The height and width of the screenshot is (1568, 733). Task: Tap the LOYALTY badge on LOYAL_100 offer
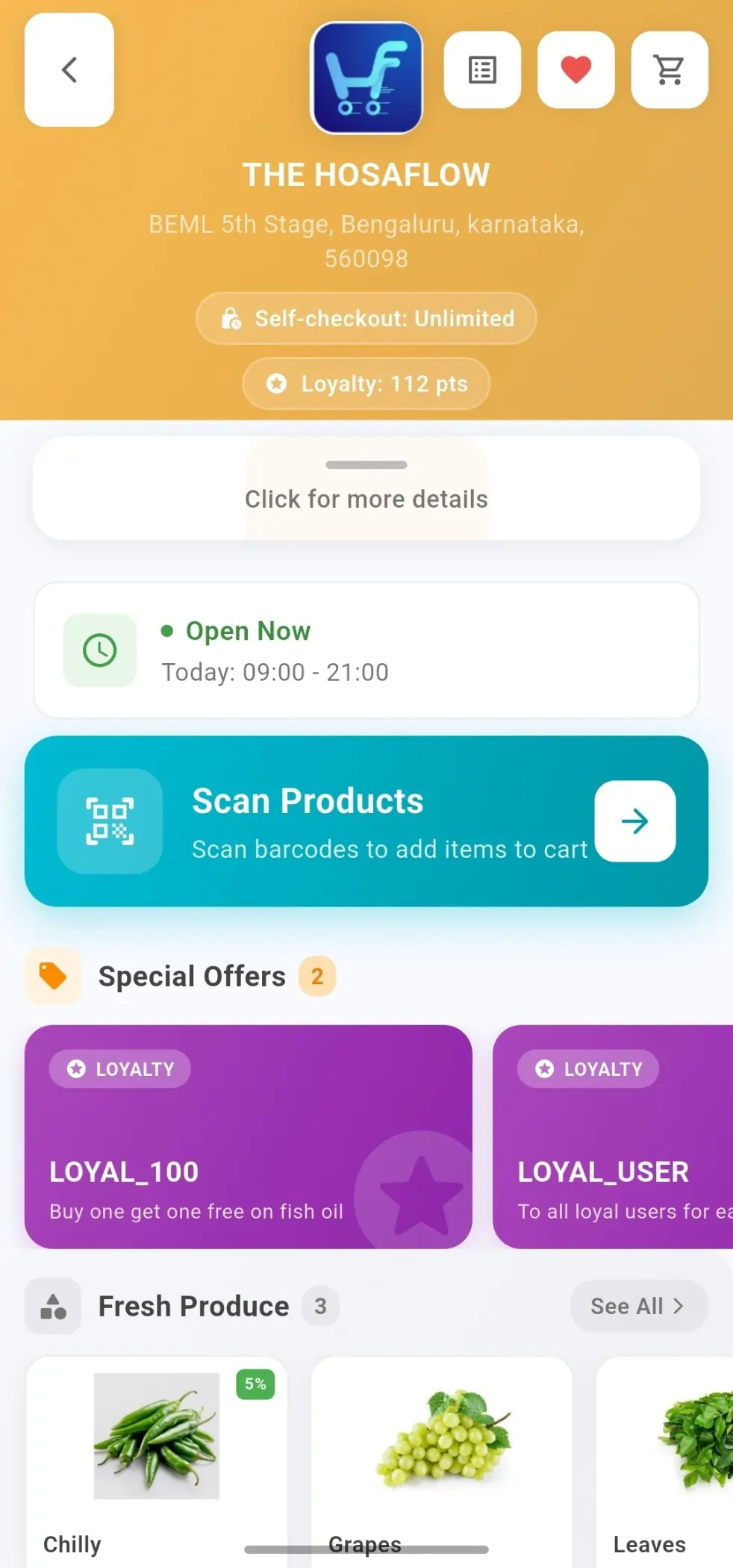[x=119, y=1068]
